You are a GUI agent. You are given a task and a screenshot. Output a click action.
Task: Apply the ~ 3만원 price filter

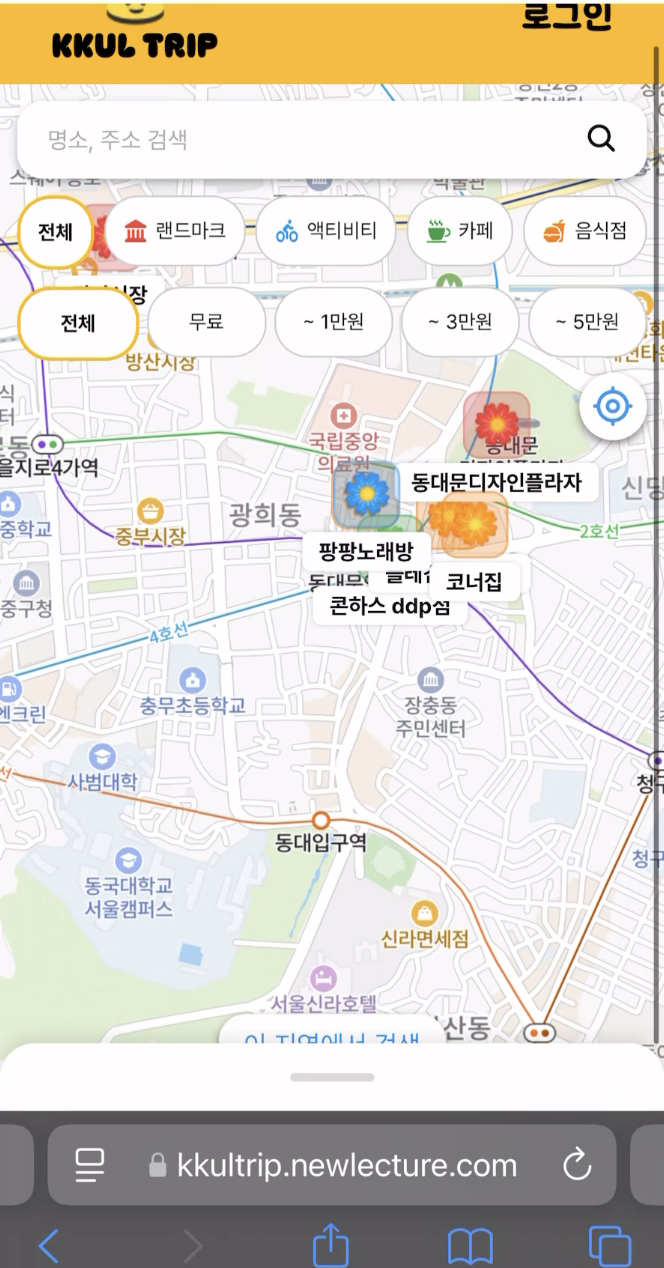tap(460, 322)
